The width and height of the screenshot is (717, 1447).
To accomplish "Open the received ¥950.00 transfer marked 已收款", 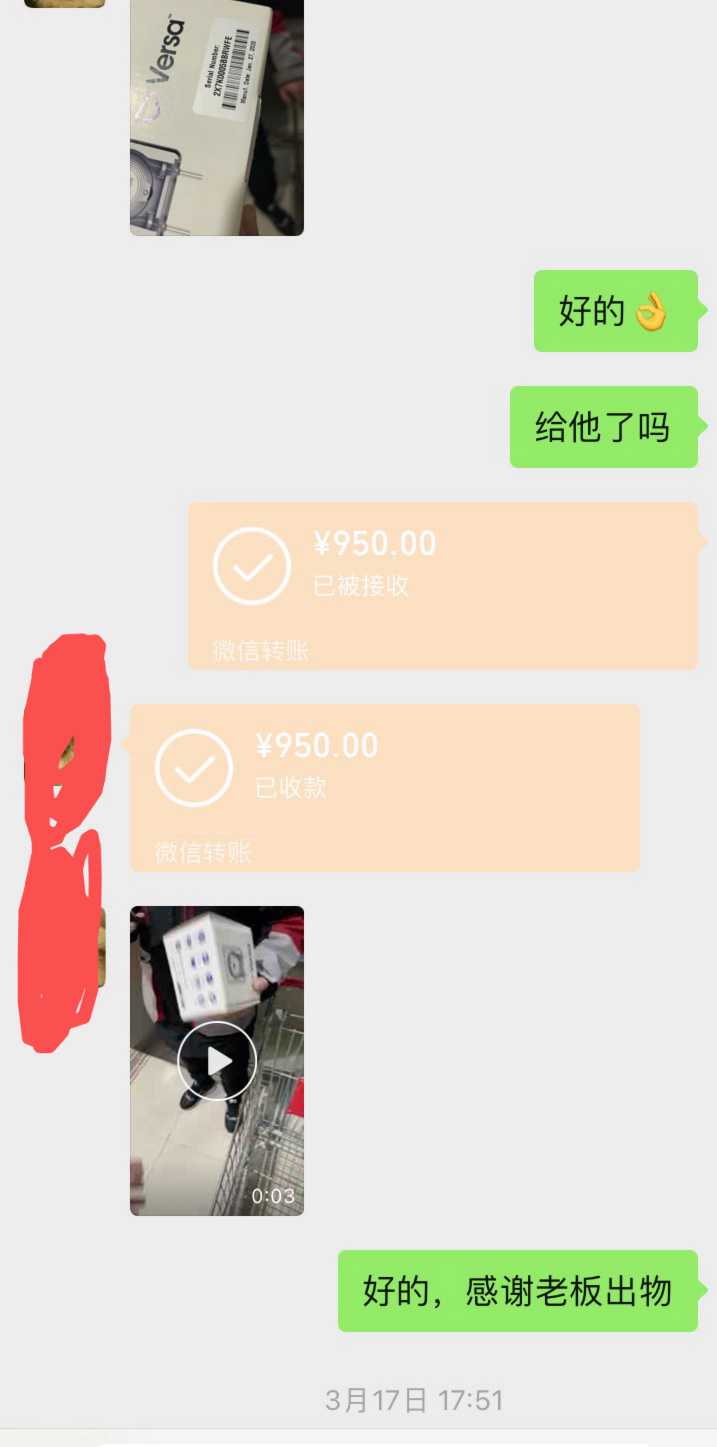I will pos(384,787).
